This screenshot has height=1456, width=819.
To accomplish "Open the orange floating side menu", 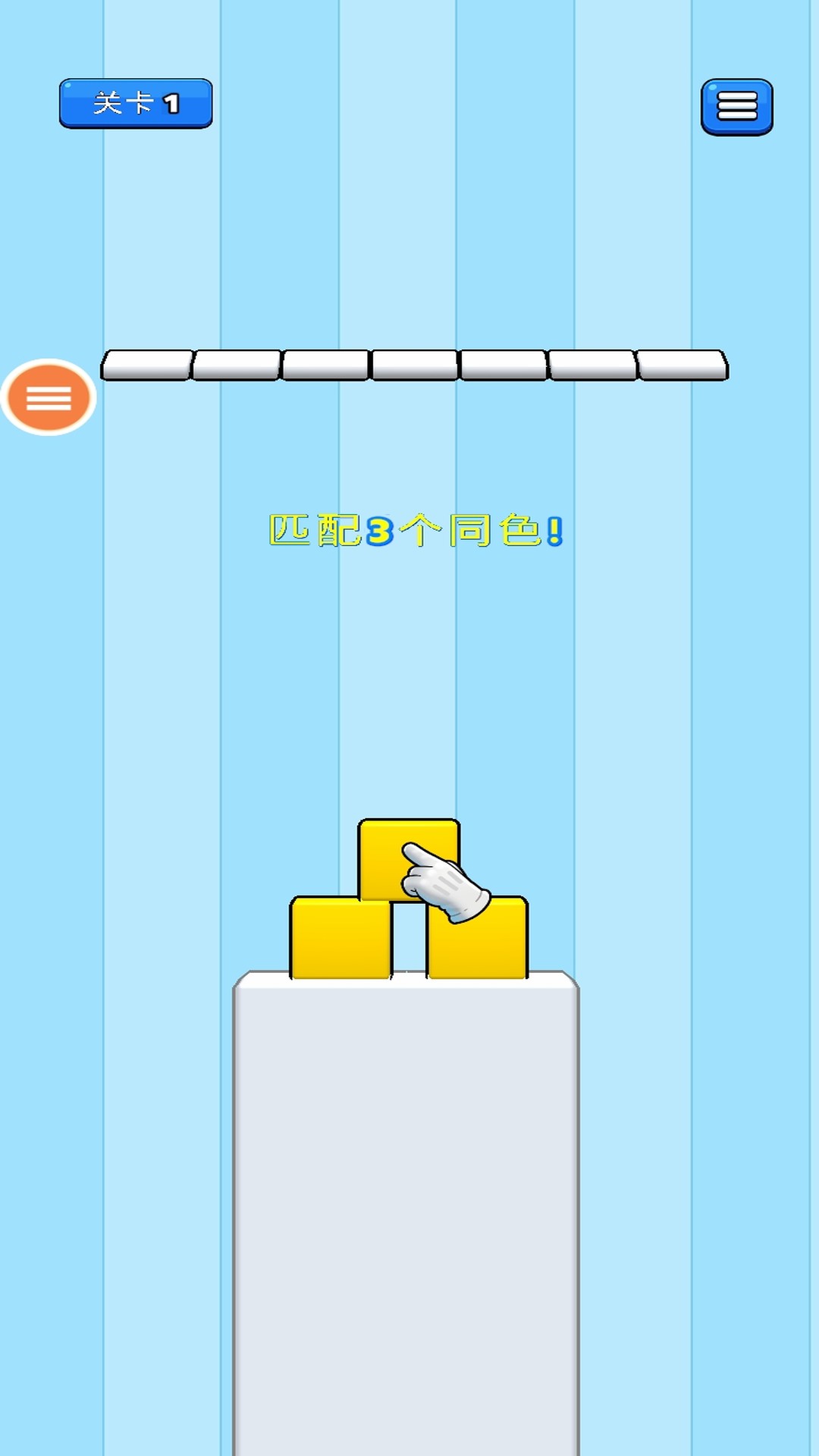I will (x=49, y=397).
